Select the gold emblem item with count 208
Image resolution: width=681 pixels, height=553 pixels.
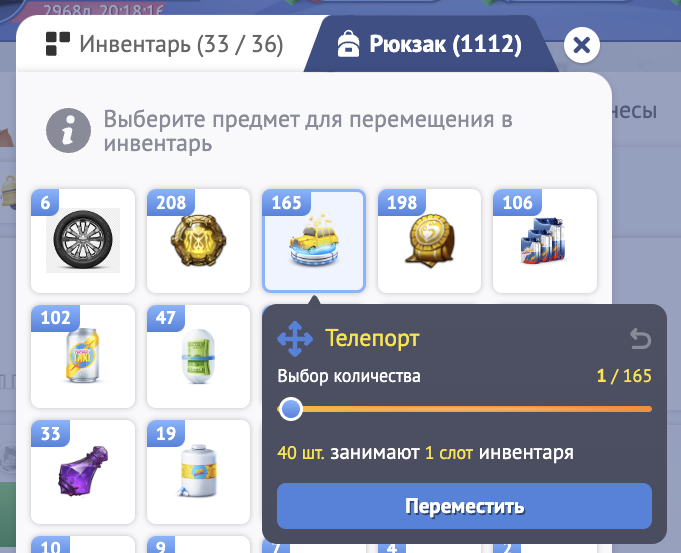(198, 241)
